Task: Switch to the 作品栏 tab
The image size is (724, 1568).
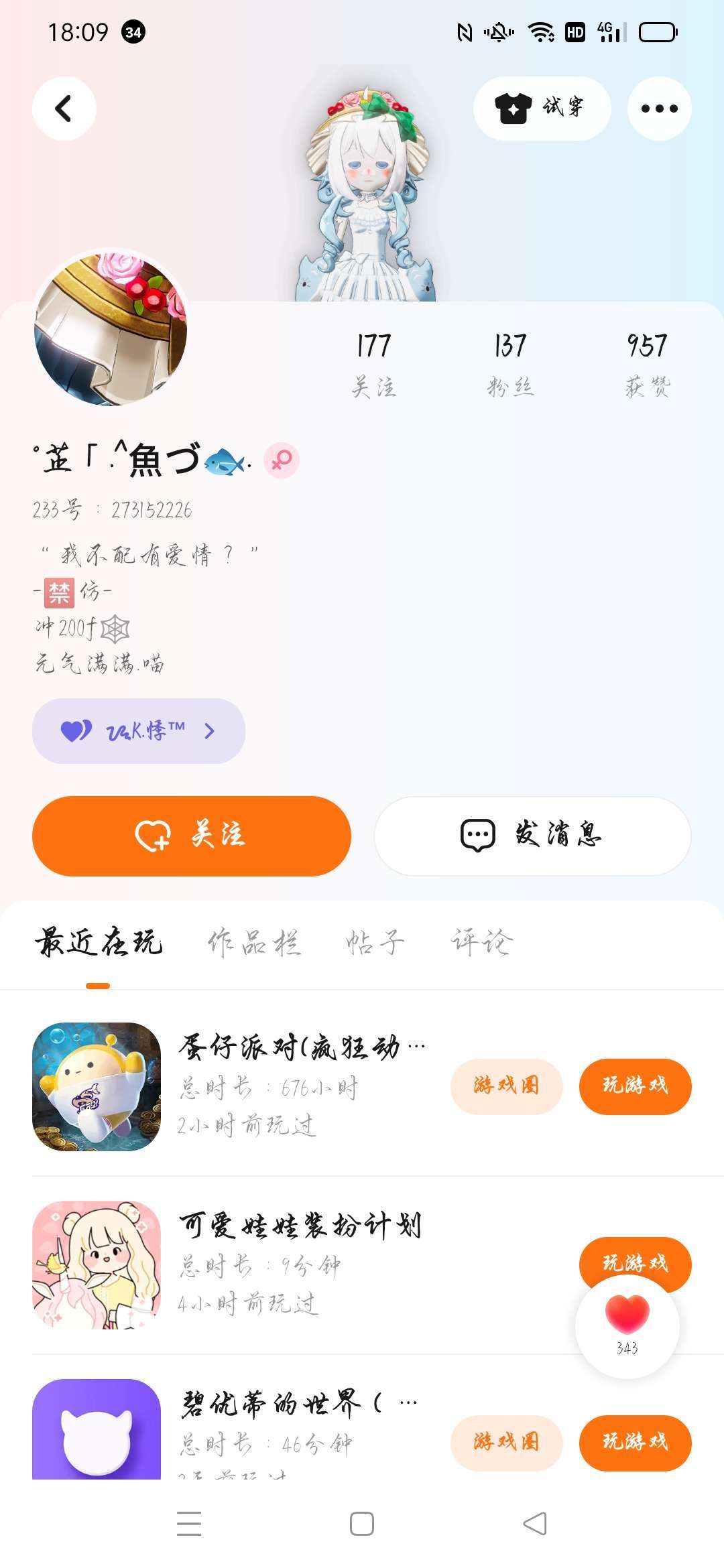Action: coord(254,942)
